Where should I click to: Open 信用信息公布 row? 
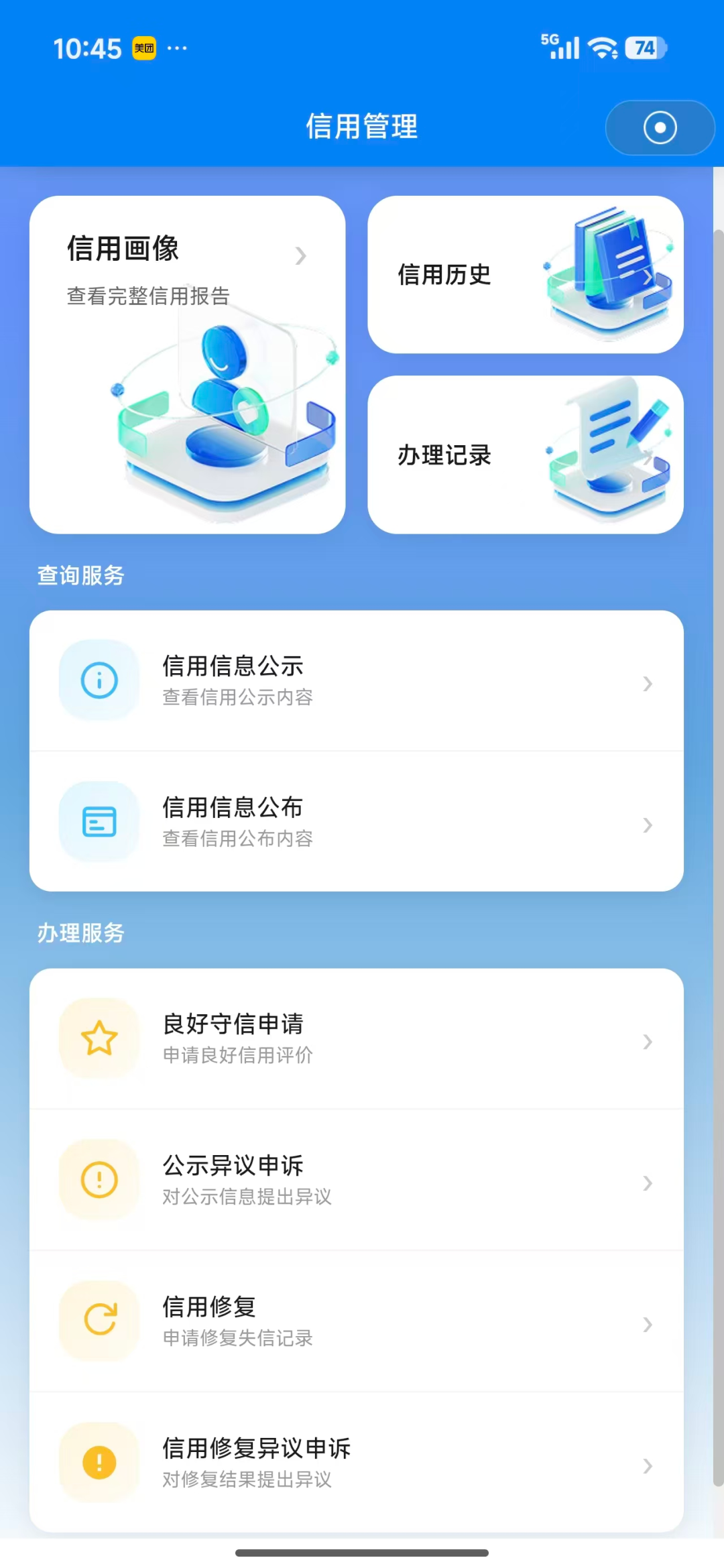point(356,822)
